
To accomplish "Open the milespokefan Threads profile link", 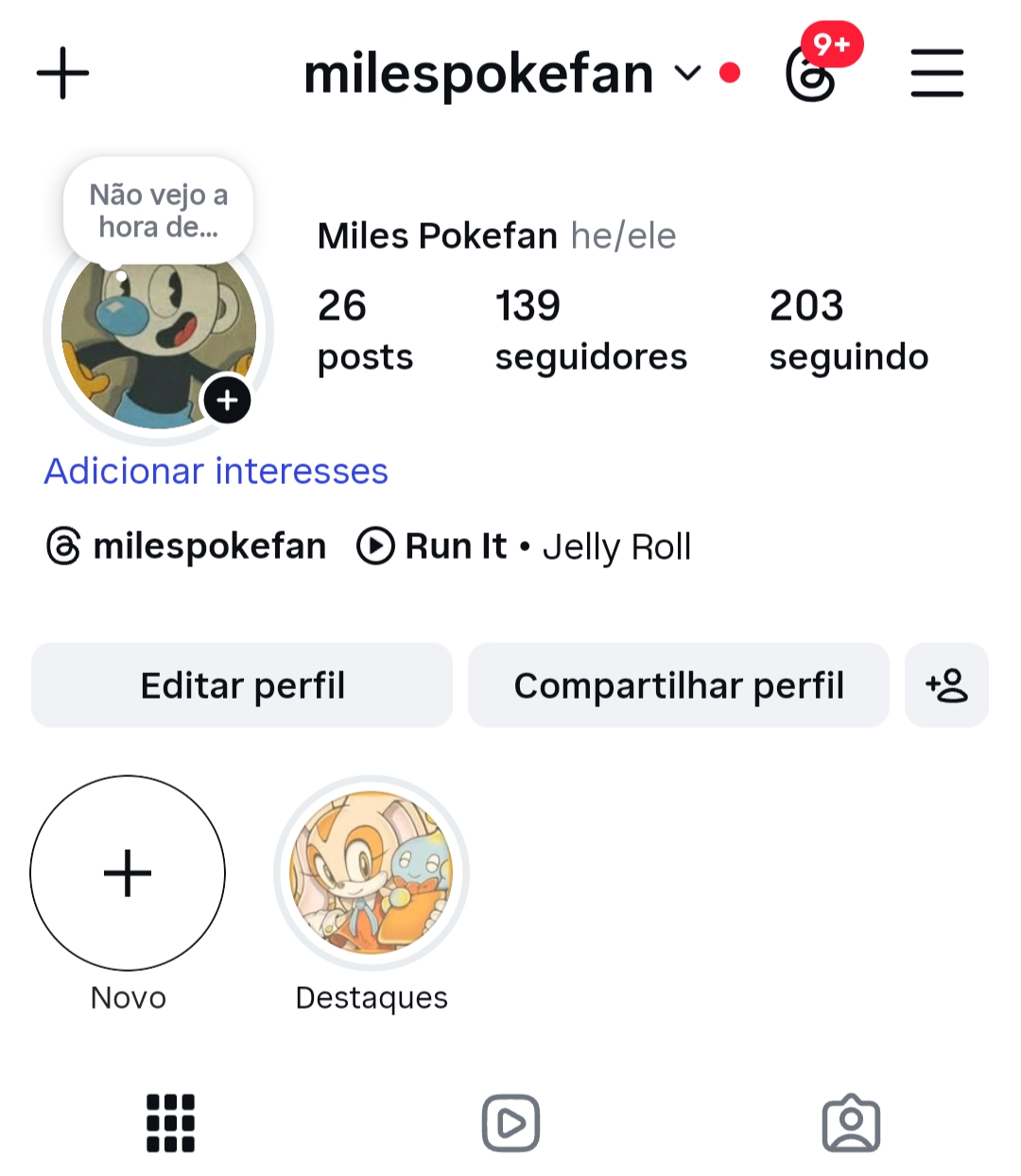I will (x=187, y=546).
